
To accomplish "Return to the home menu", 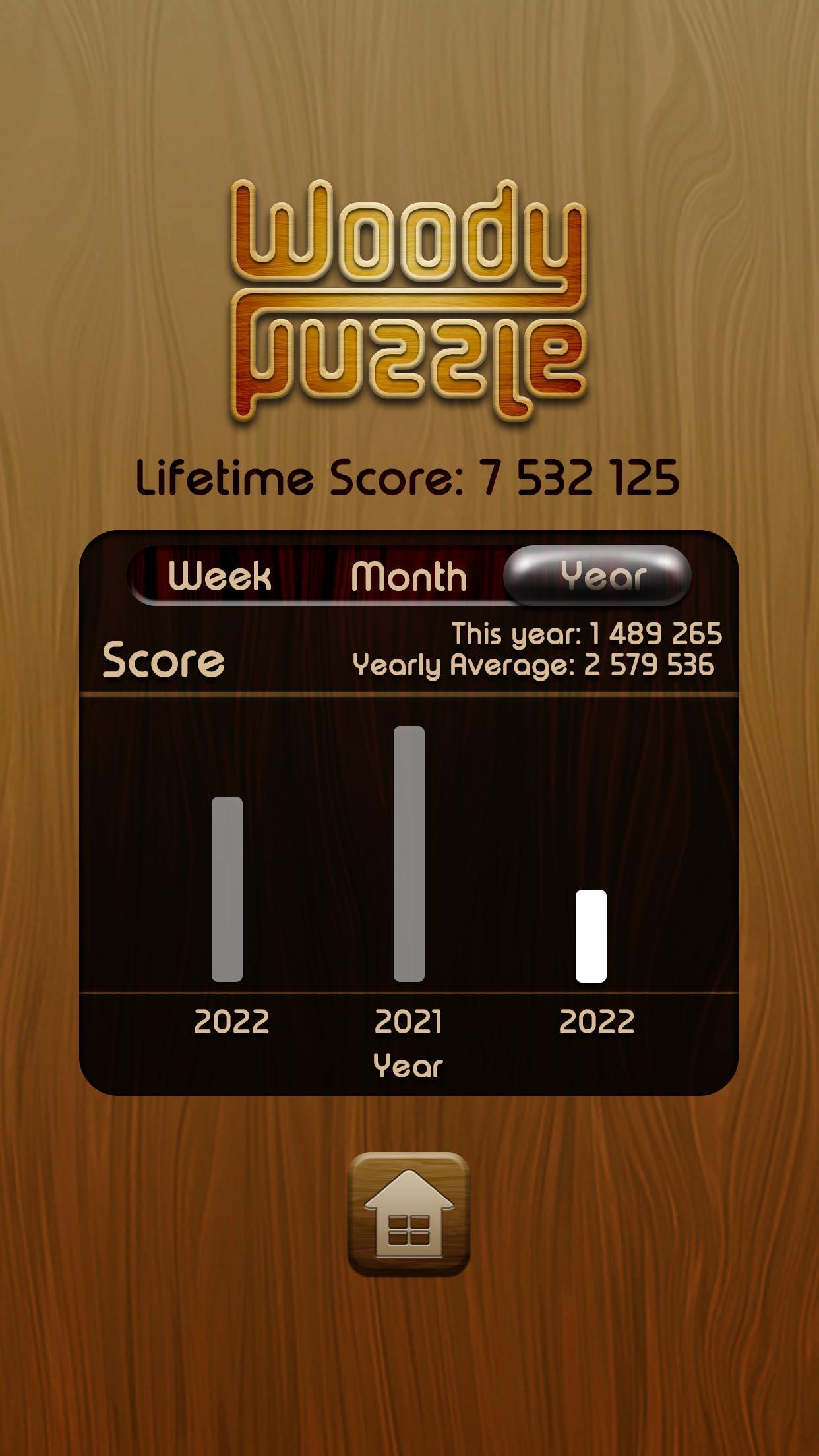I will point(409,1213).
